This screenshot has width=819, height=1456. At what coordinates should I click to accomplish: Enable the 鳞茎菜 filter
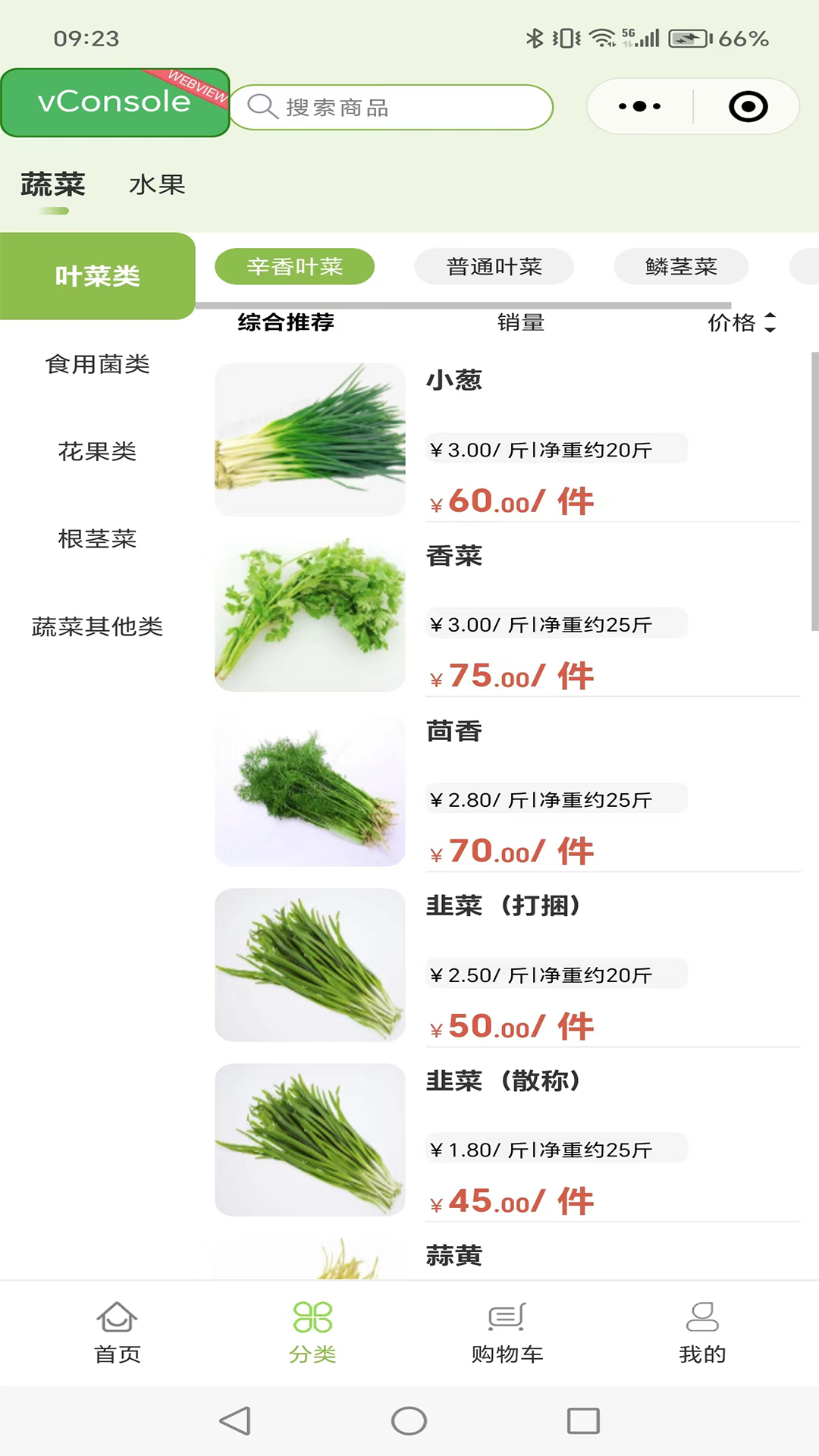click(x=680, y=266)
